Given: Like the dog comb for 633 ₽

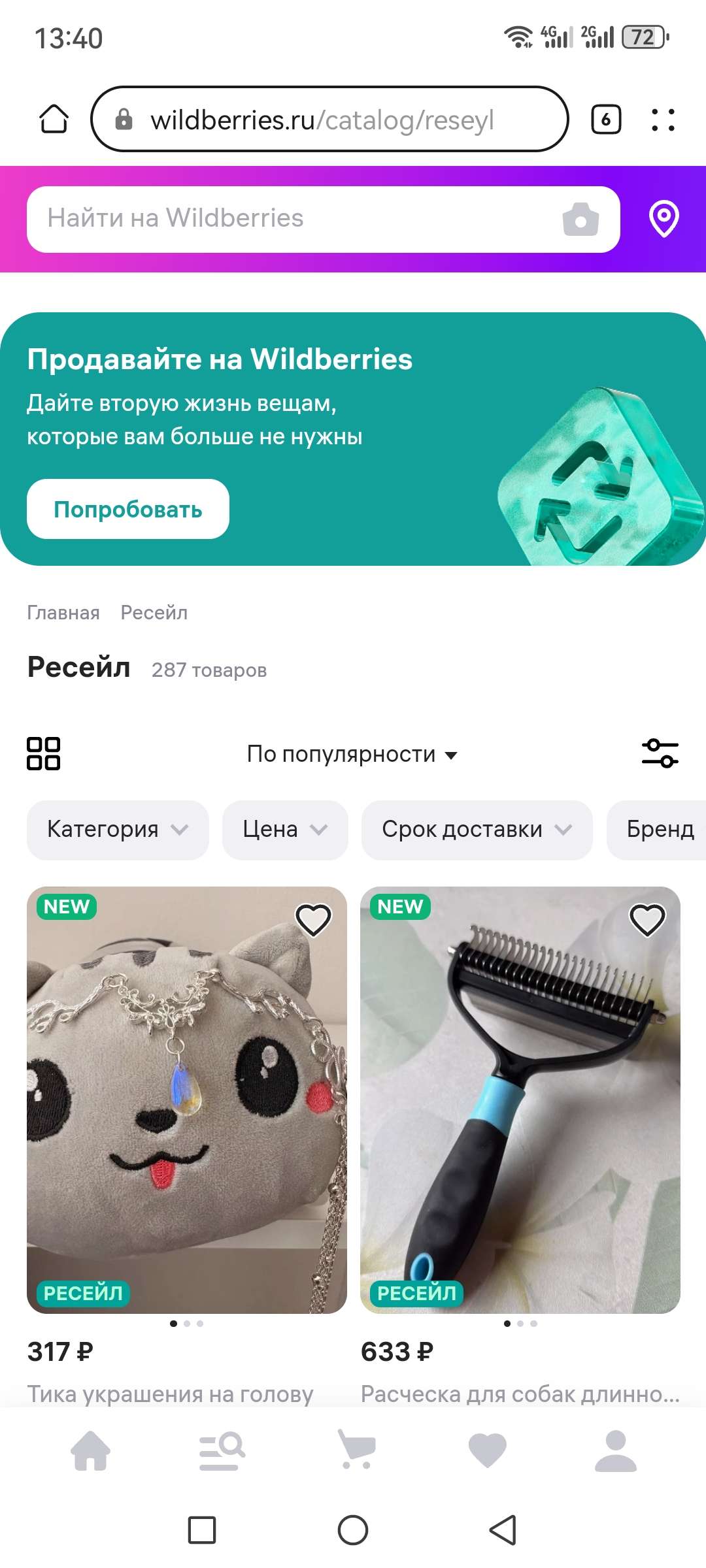Looking at the screenshot, I should [647, 920].
